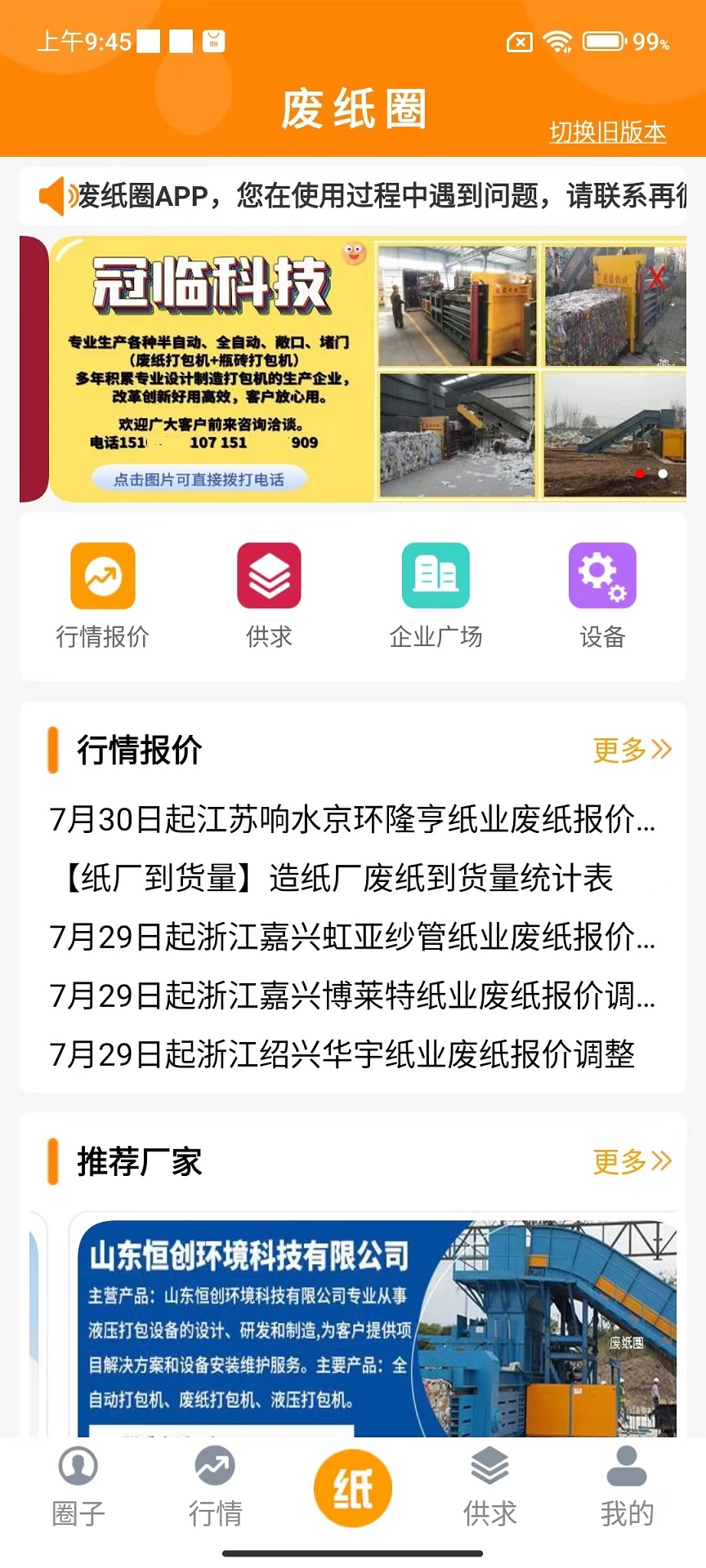Viewport: 706px width, 1568px height.
Task: Tap the 切换旧版本 link
Action: coord(607,132)
